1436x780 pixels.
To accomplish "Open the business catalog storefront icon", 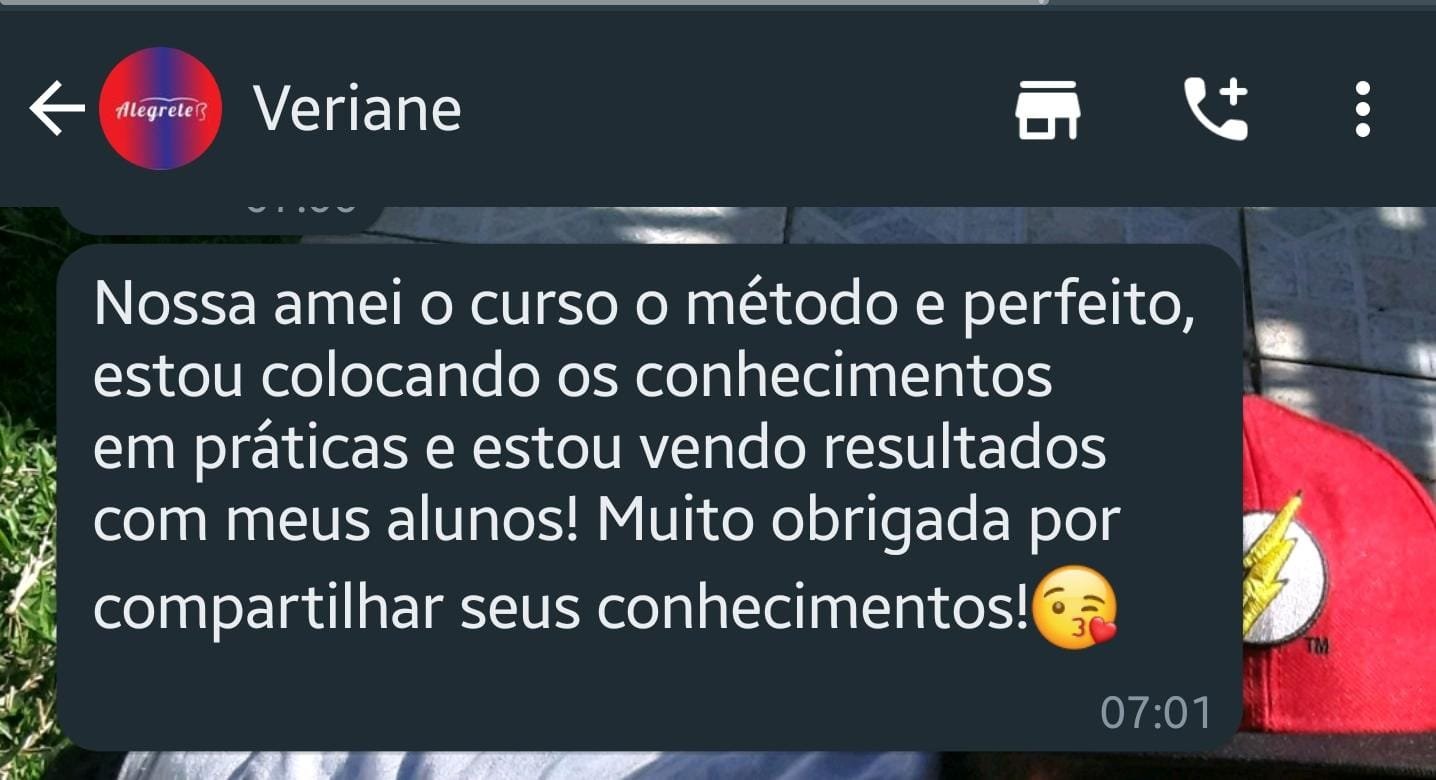I will pyautogui.click(x=1047, y=109).
